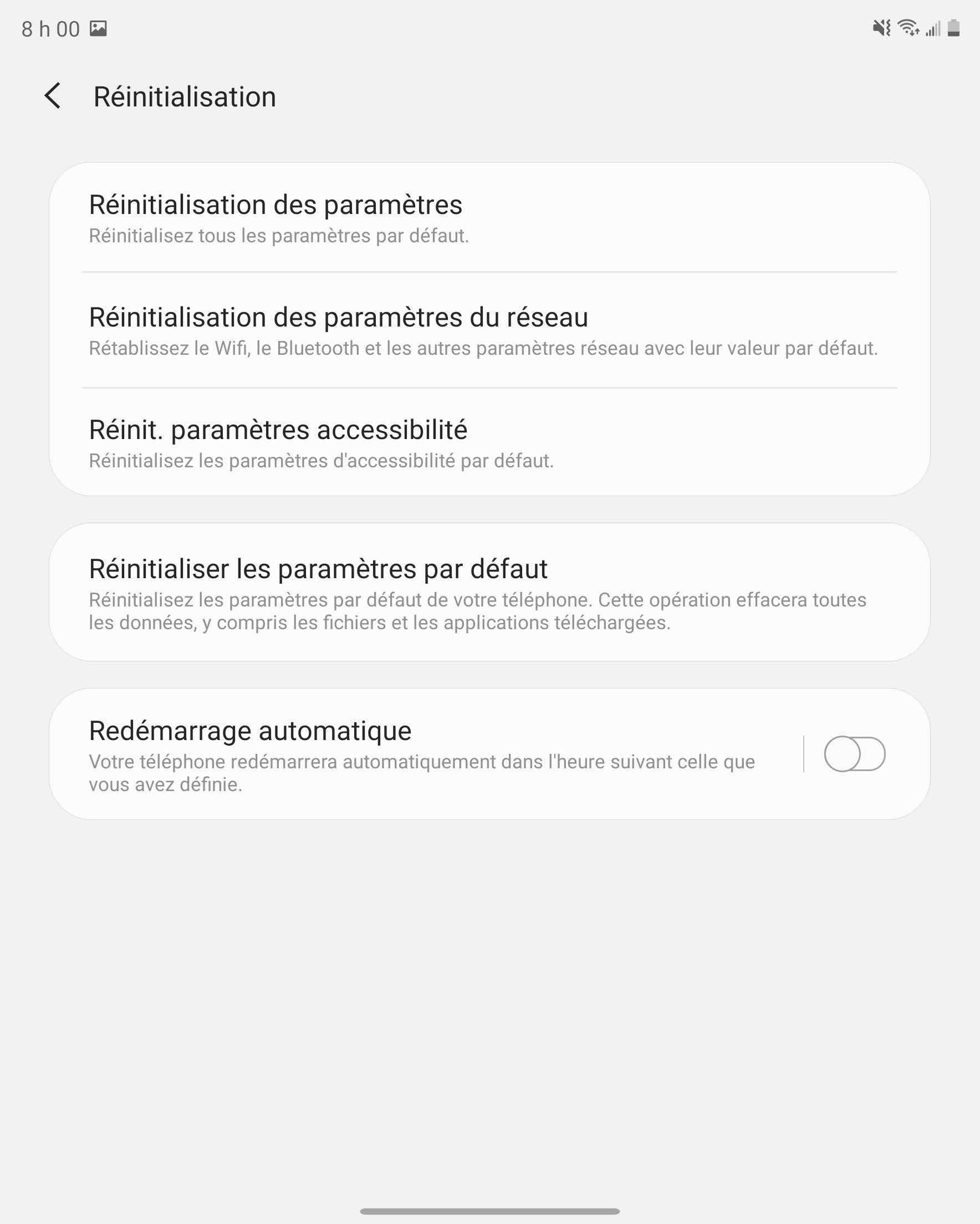The image size is (980, 1224).
Task: Tap the Réinitialisation page title
Action: (184, 96)
